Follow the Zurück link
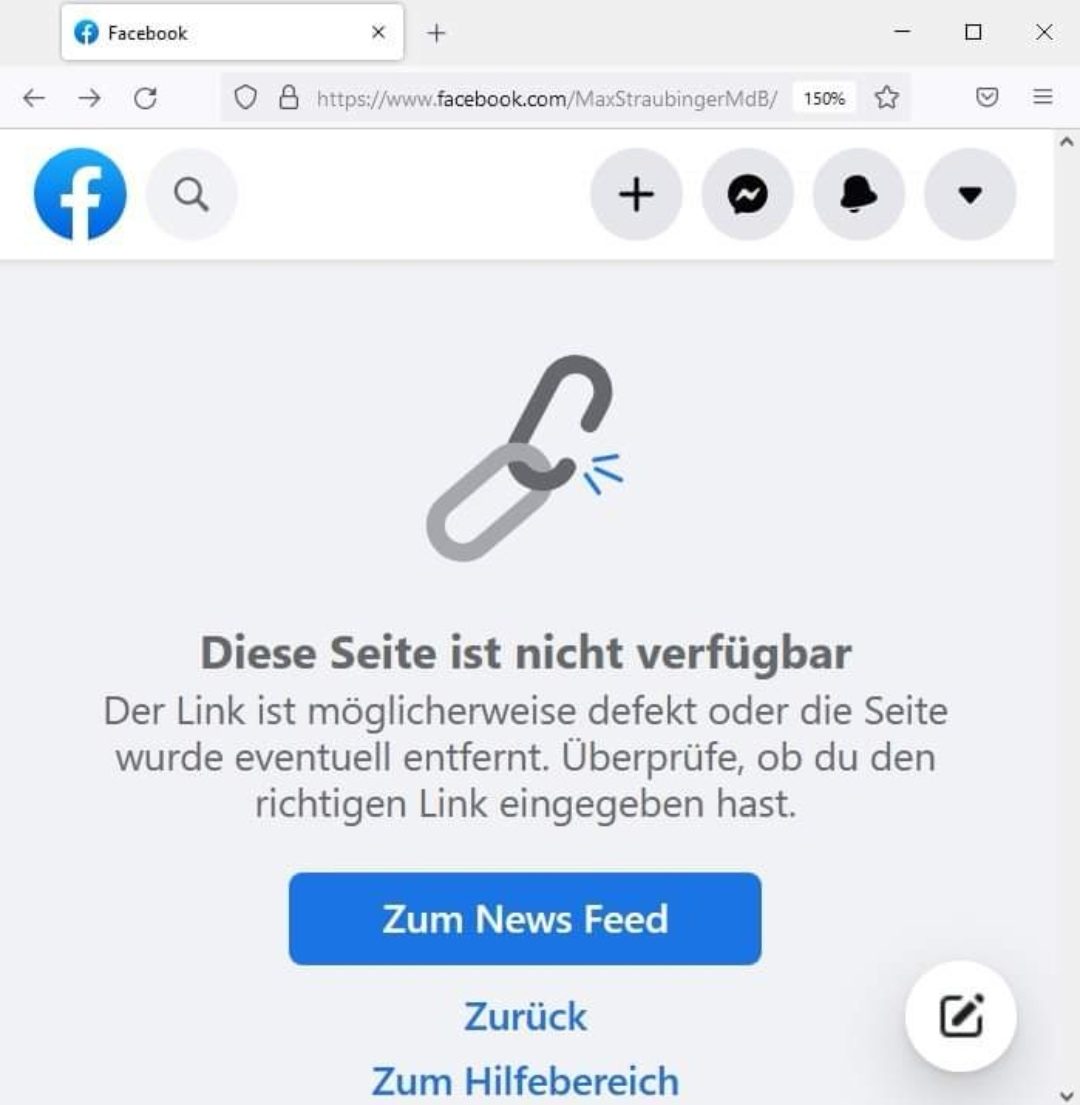This screenshot has width=1080, height=1105. point(525,1016)
